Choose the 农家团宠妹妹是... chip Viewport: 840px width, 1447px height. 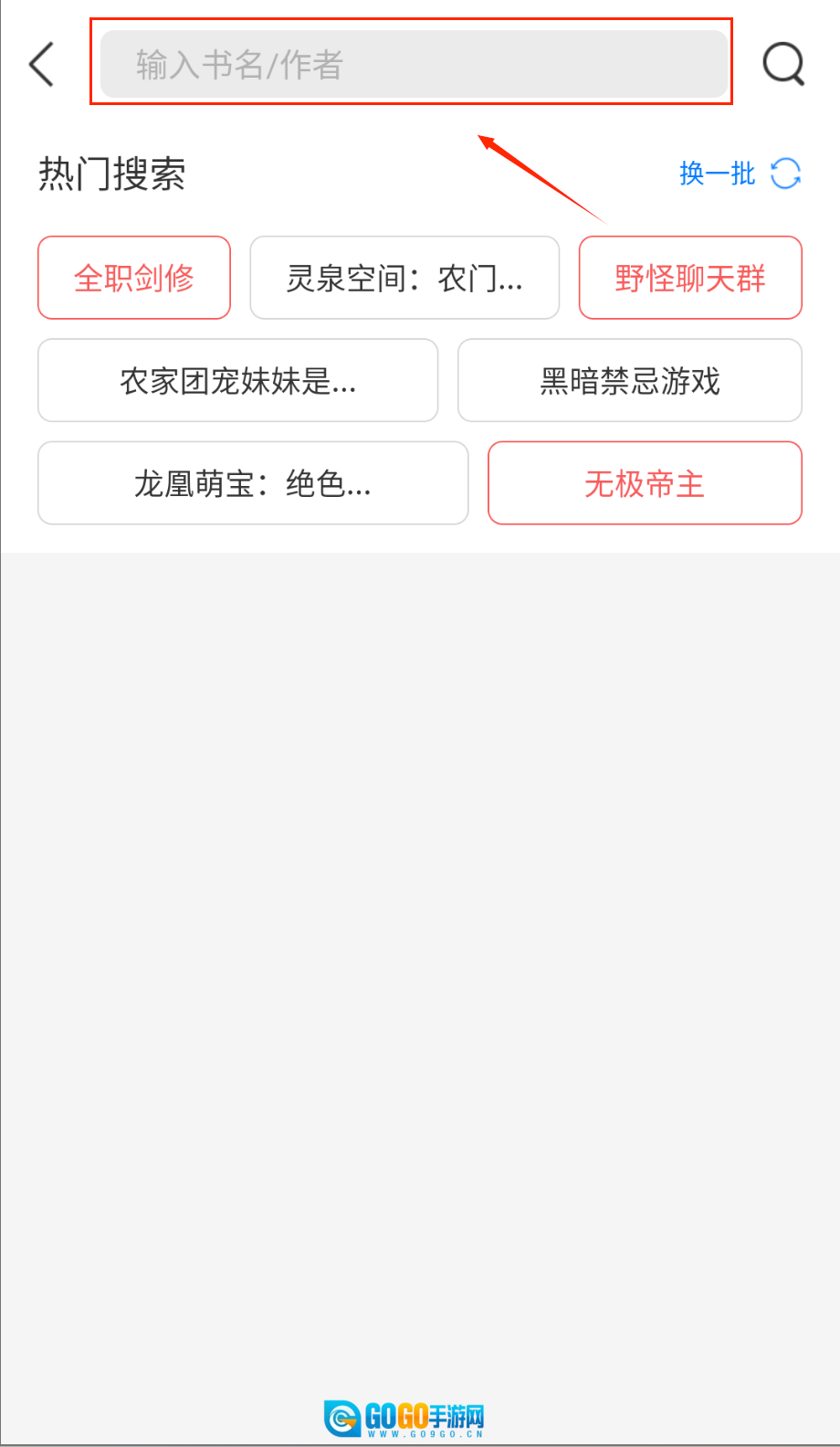point(237,380)
